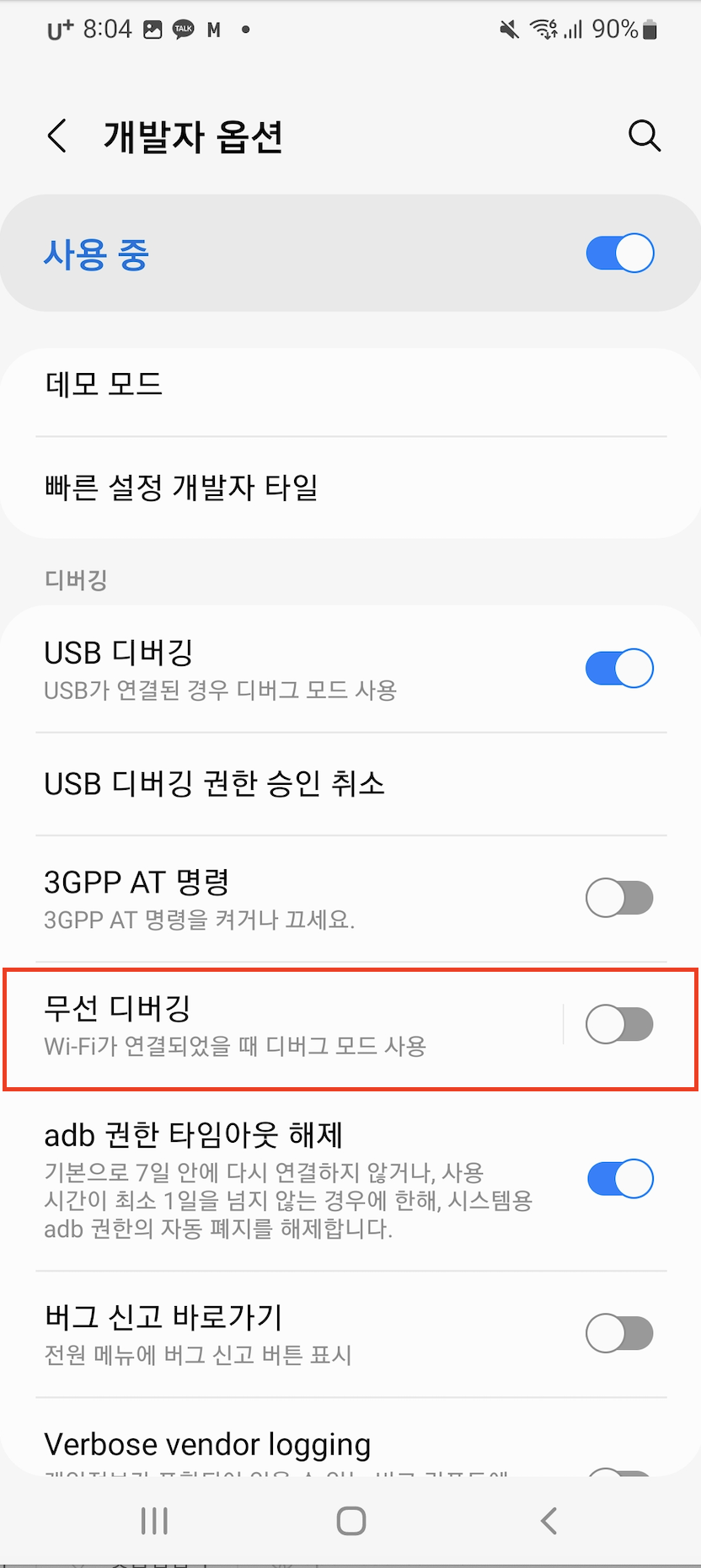This screenshot has width=701, height=1568.
Task: Disable USB 디버깅 toggle
Action: [x=619, y=669]
